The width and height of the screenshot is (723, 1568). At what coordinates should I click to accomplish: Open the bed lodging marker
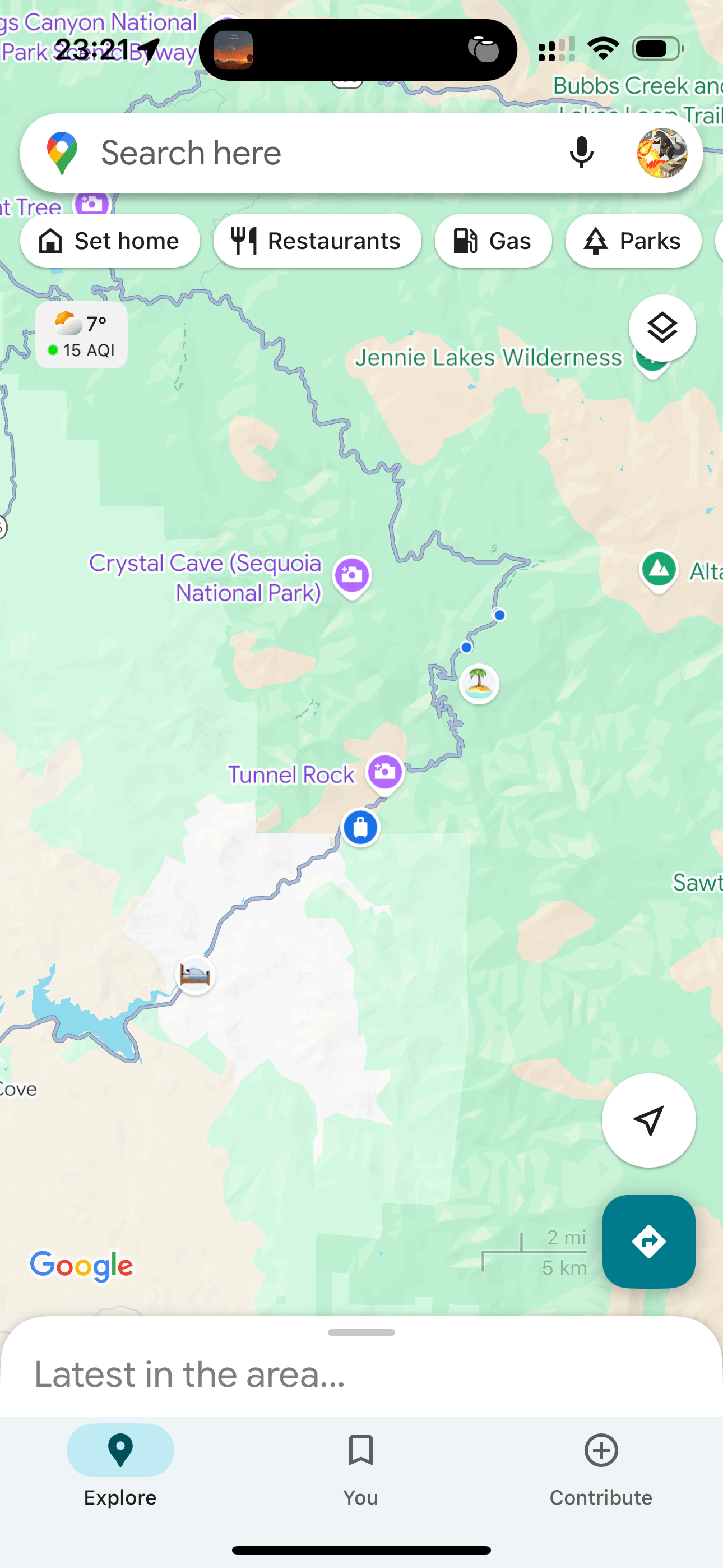[196, 975]
